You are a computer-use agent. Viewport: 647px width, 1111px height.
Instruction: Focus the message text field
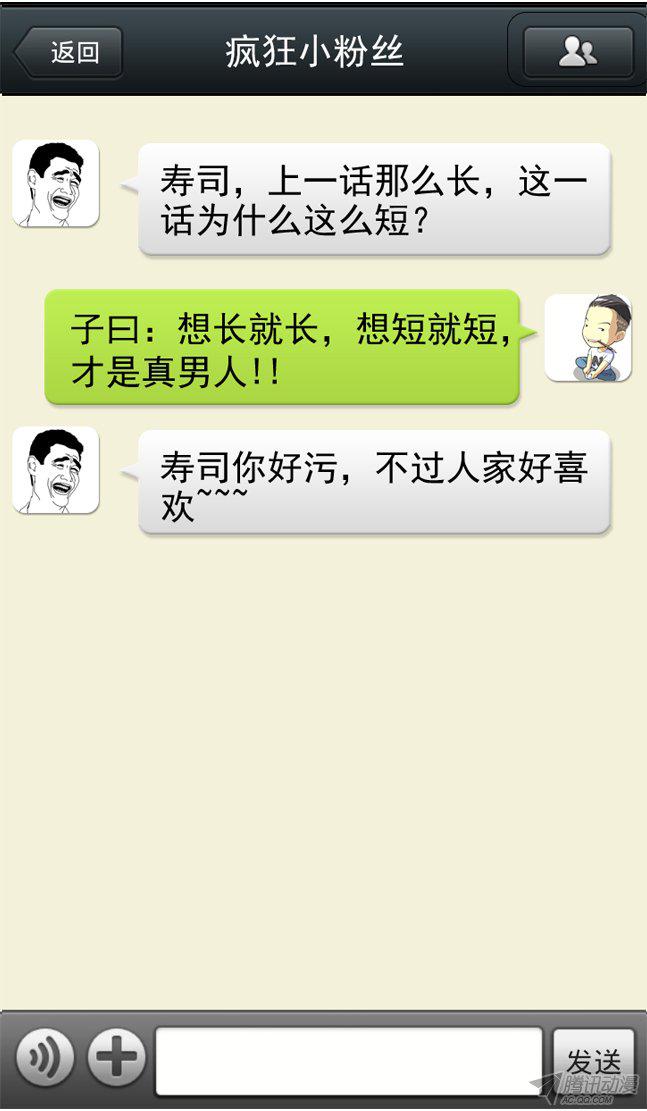click(348, 1060)
